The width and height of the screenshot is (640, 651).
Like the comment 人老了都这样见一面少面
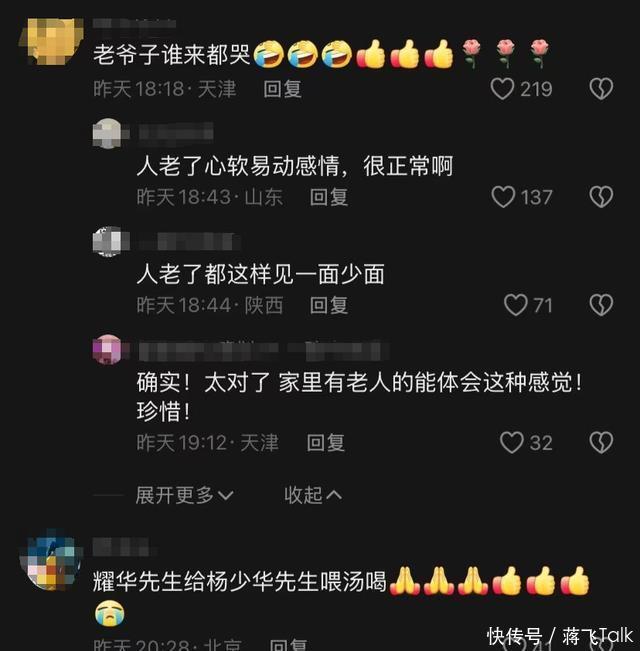pos(515,305)
